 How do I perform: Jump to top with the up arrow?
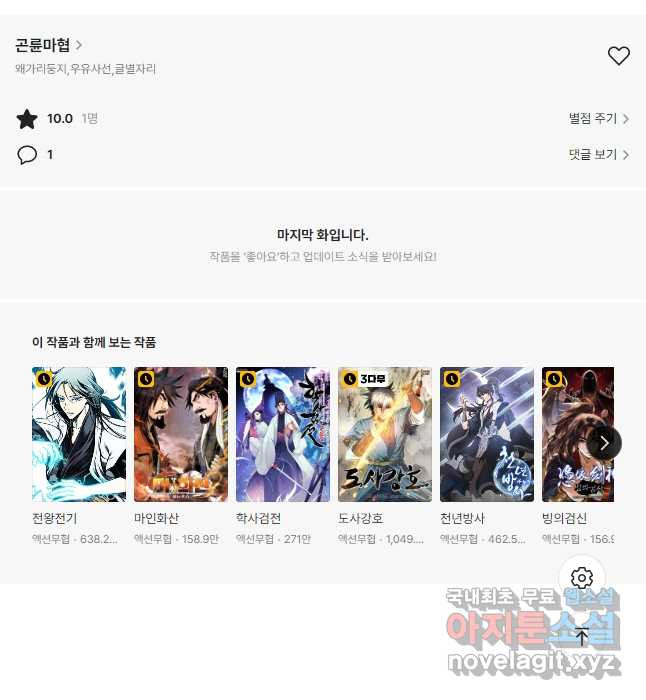tap(582, 637)
